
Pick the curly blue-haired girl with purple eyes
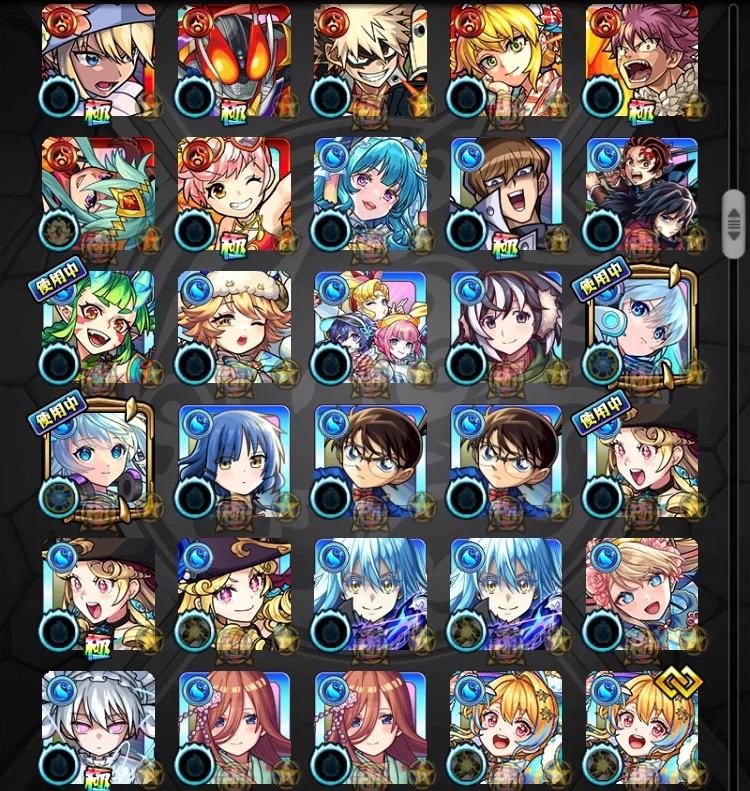coord(371,194)
